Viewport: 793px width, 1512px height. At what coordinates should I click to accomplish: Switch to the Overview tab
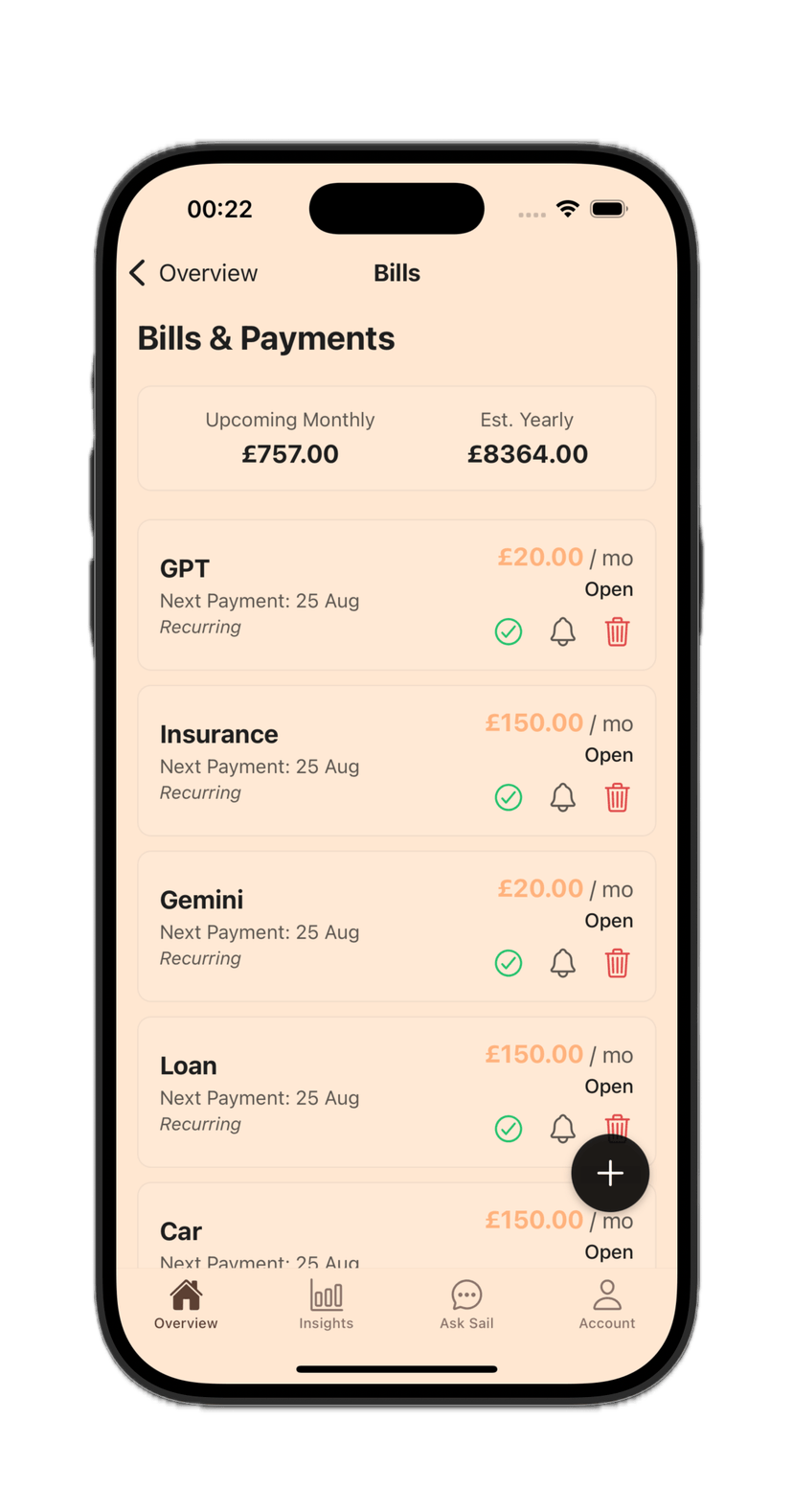tap(186, 1305)
